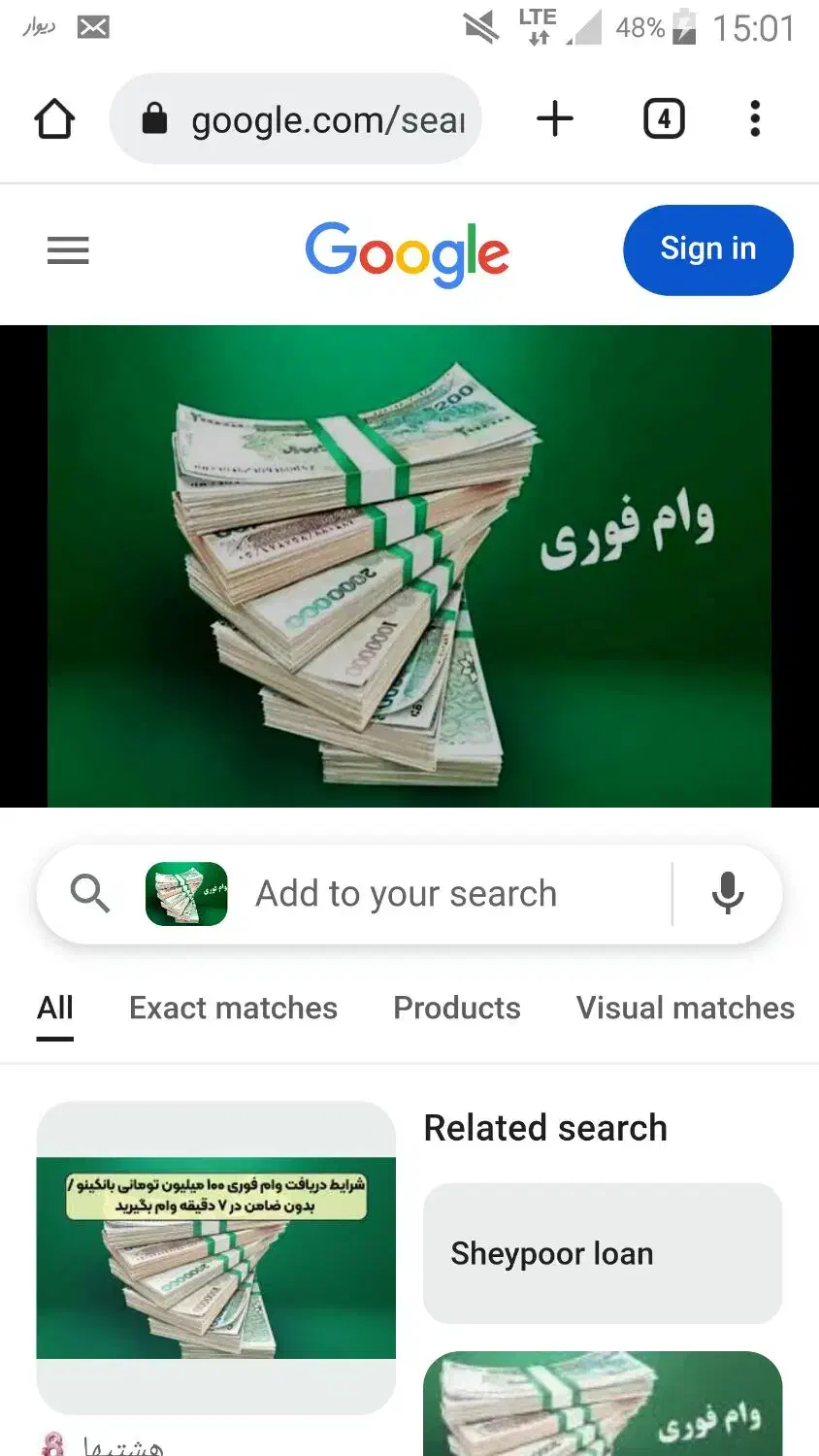Tap the microphone for voice search
The height and width of the screenshot is (1456, 819).
727,894
